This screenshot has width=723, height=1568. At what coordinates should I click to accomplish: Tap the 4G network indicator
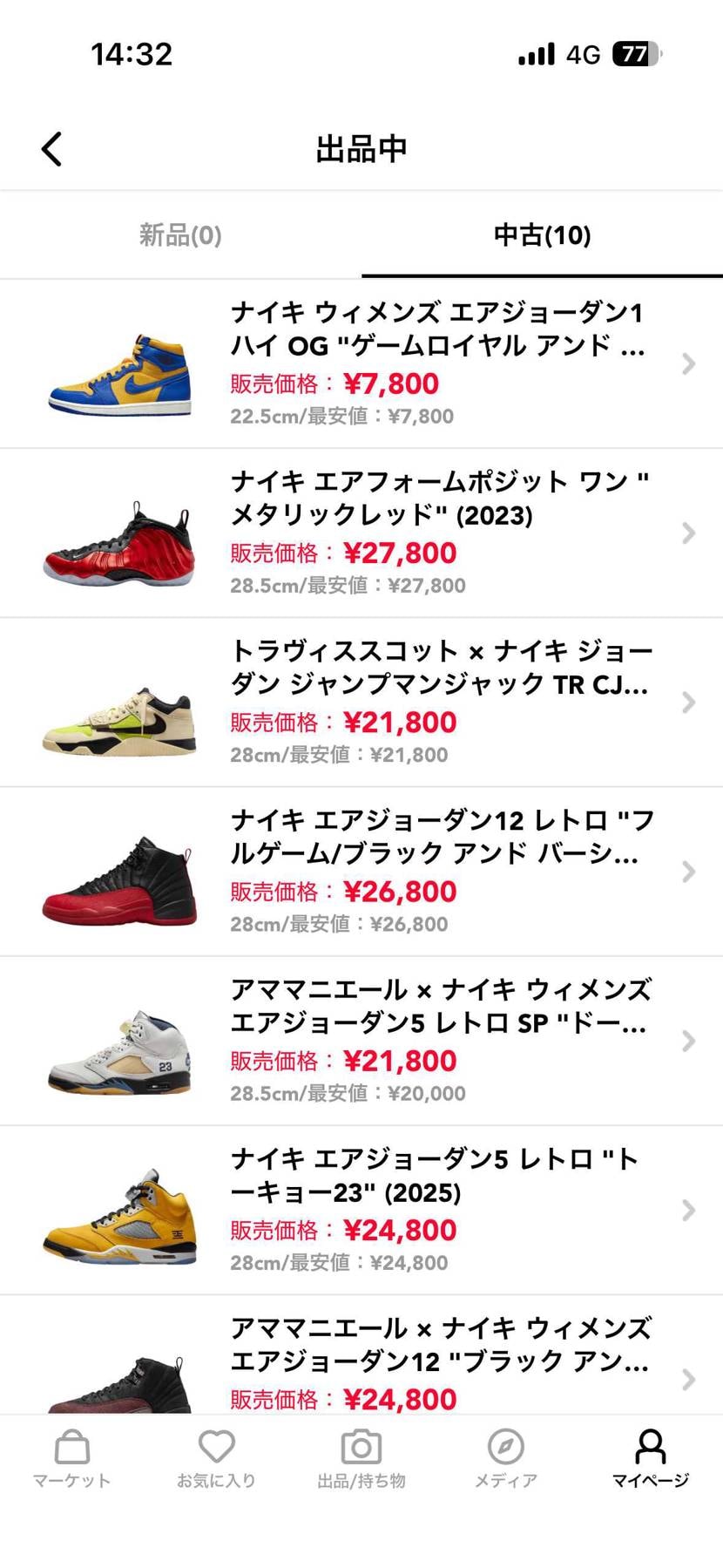click(580, 54)
